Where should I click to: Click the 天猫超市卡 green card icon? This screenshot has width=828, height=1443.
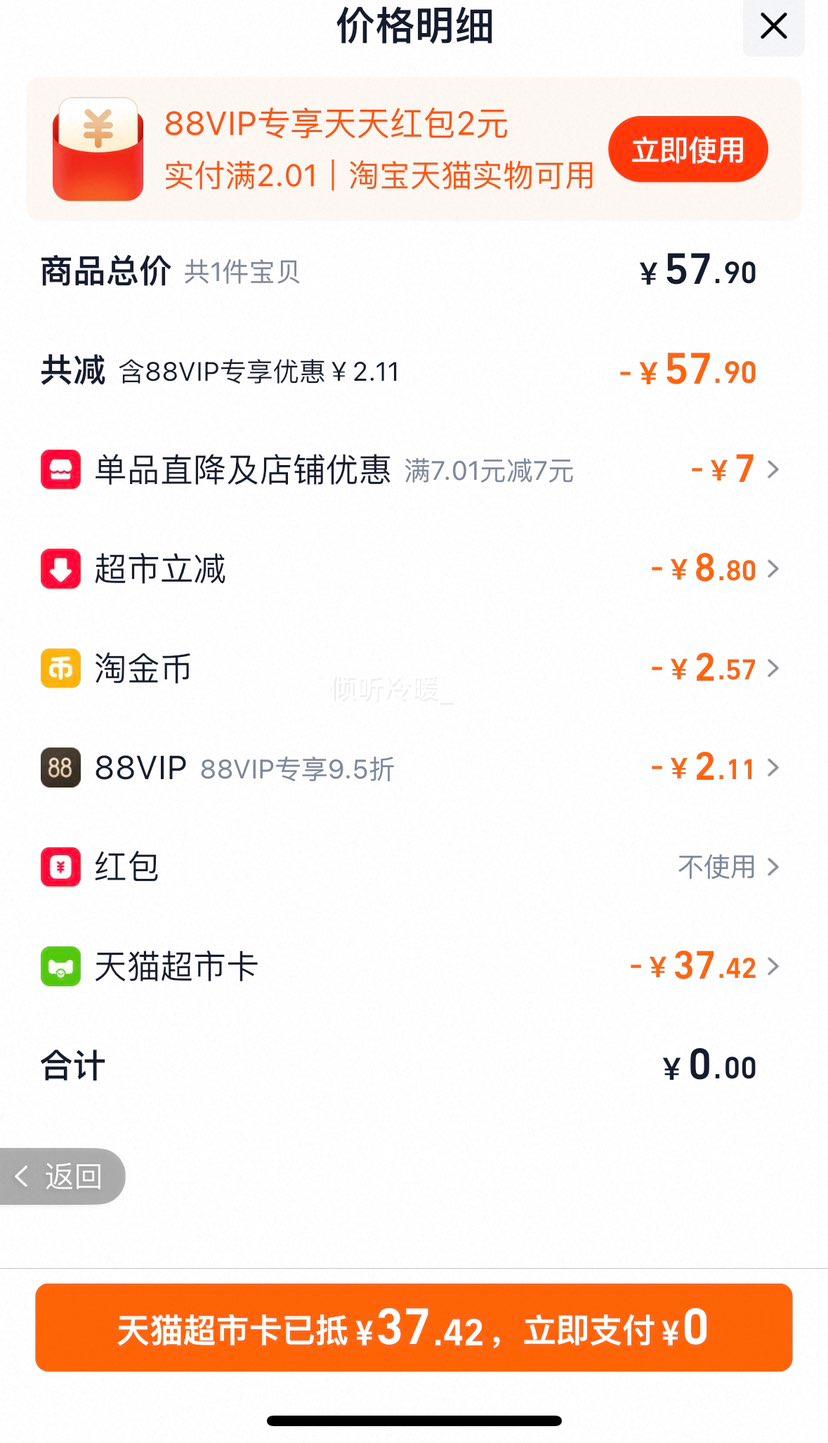[61, 966]
